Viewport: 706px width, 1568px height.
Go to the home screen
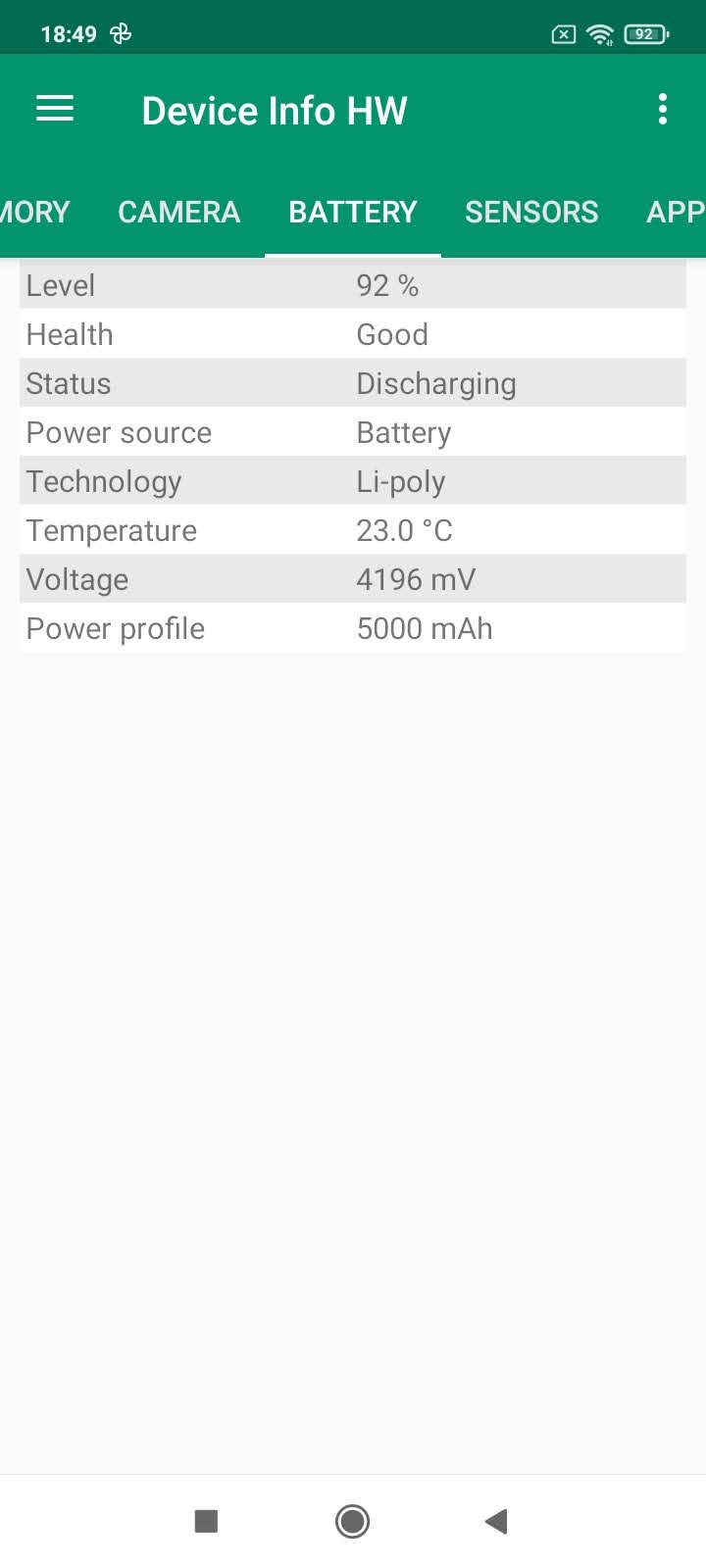coord(352,1521)
